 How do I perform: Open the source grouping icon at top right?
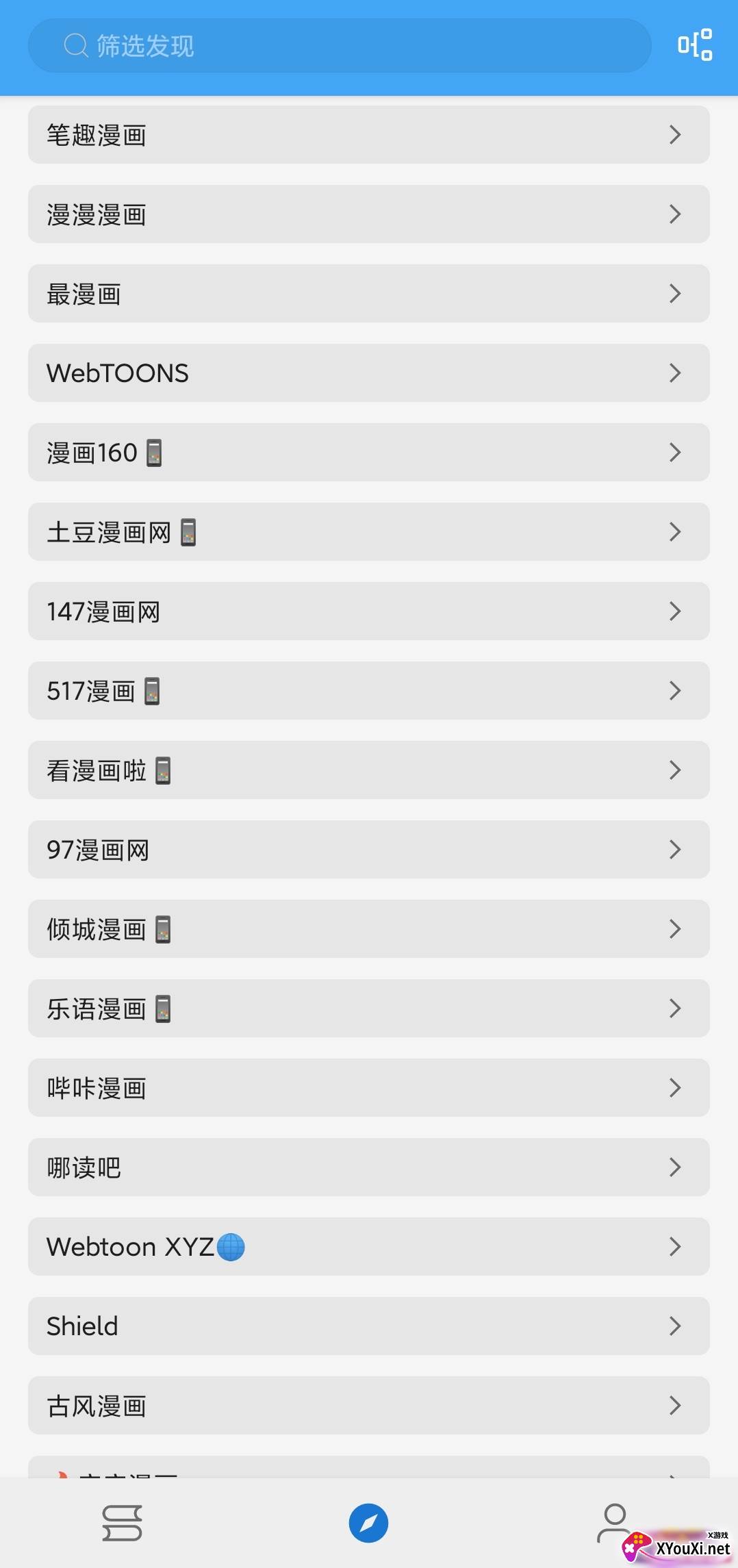click(x=695, y=45)
